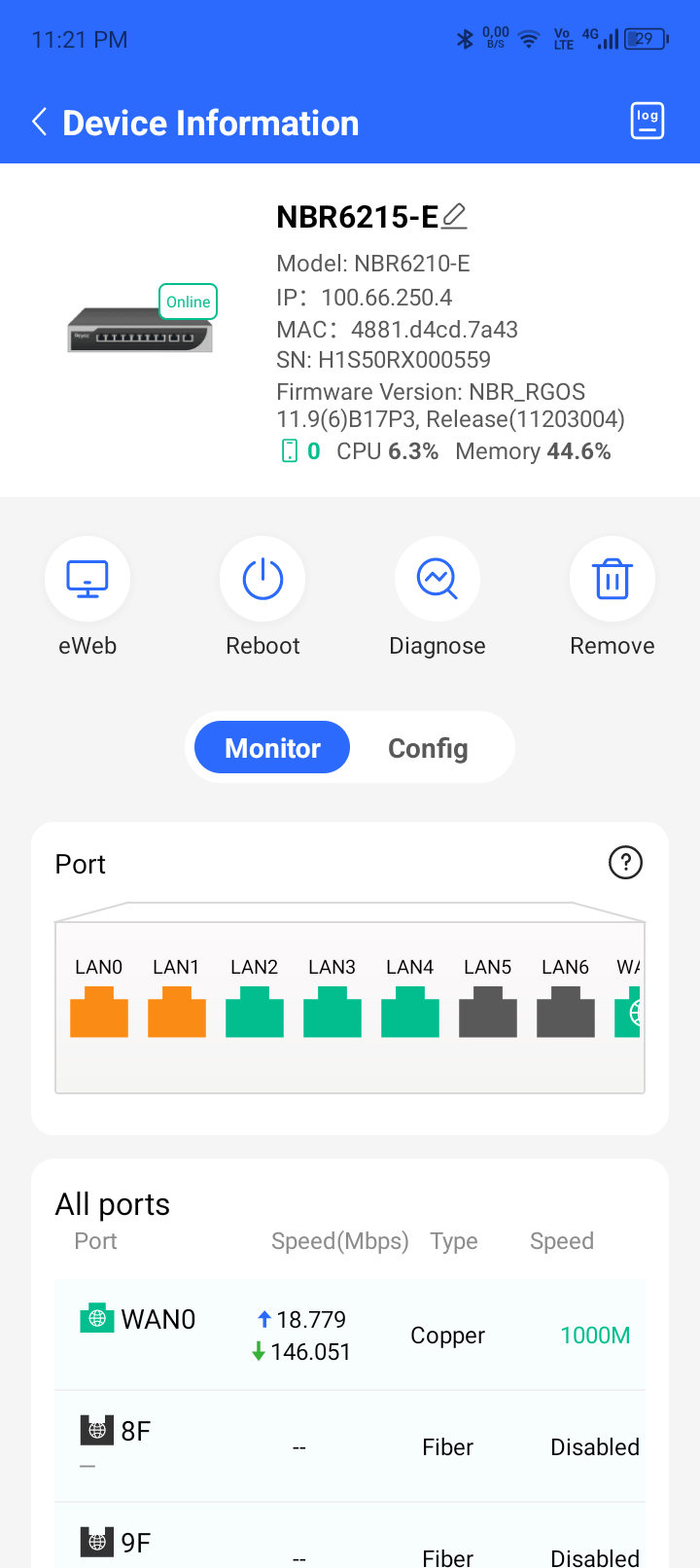Select port LAN4 in the diagram
This screenshot has height=1568, width=700.
410,1011
